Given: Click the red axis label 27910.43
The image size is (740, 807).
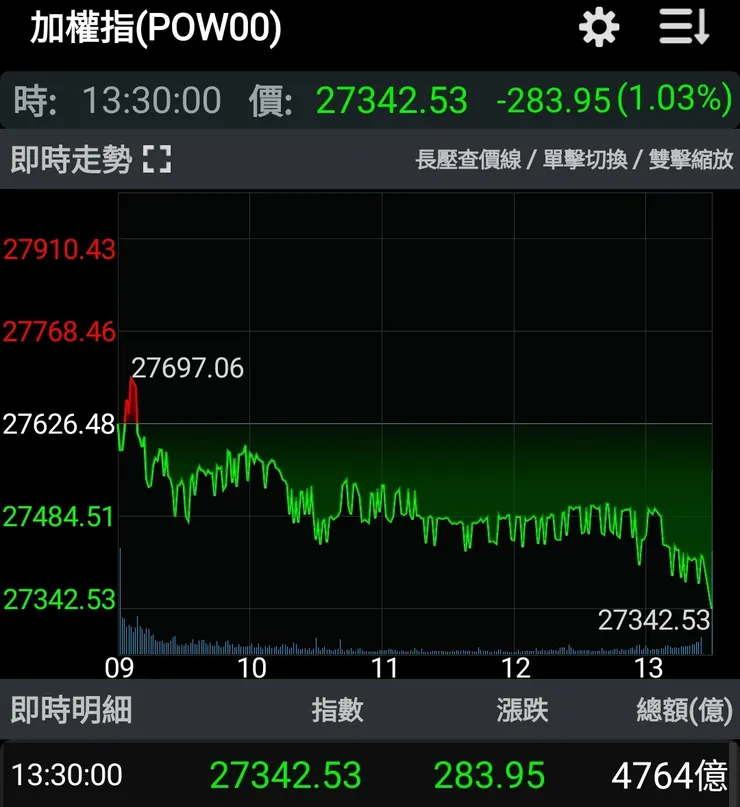Looking at the screenshot, I should pyautogui.click(x=58, y=248).
